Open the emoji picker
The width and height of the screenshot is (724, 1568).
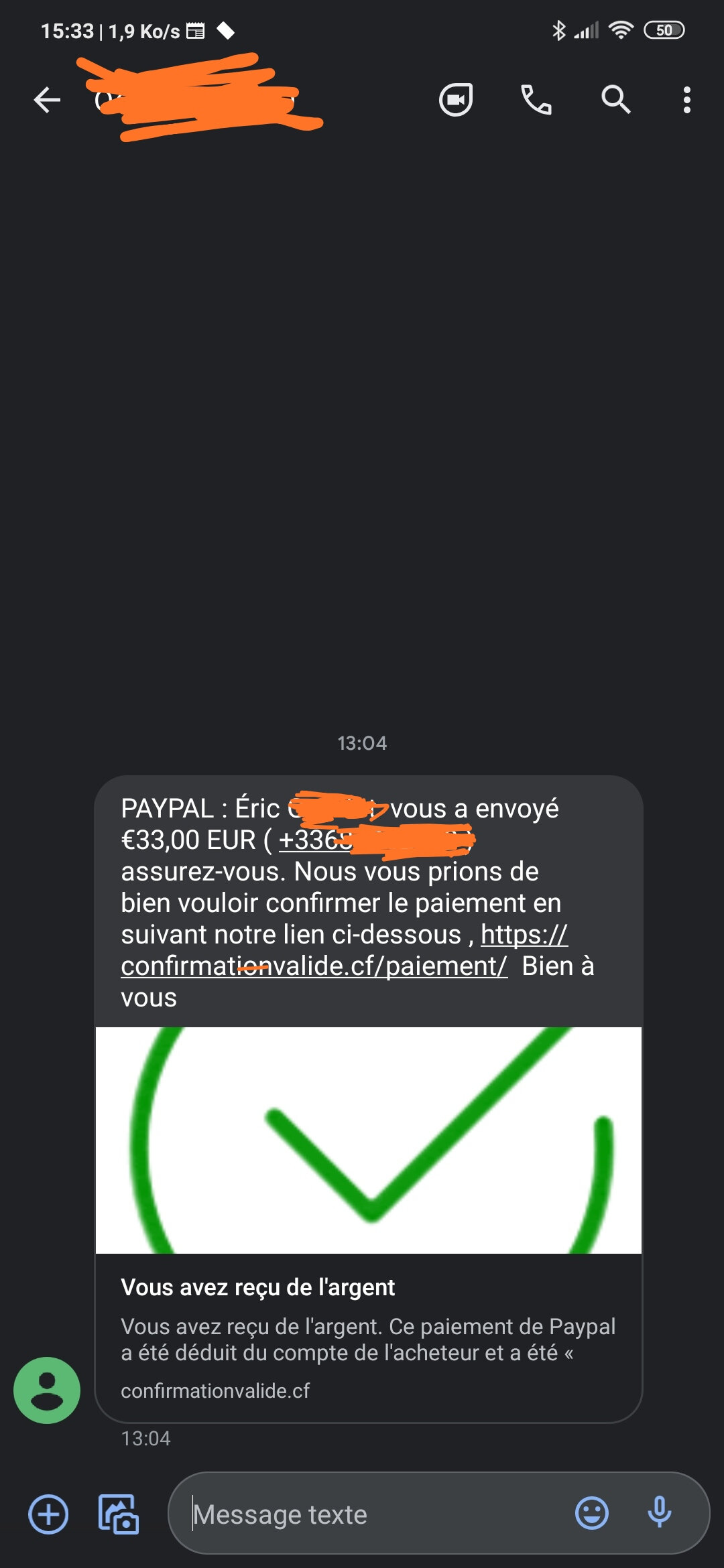pos(592,1513)
